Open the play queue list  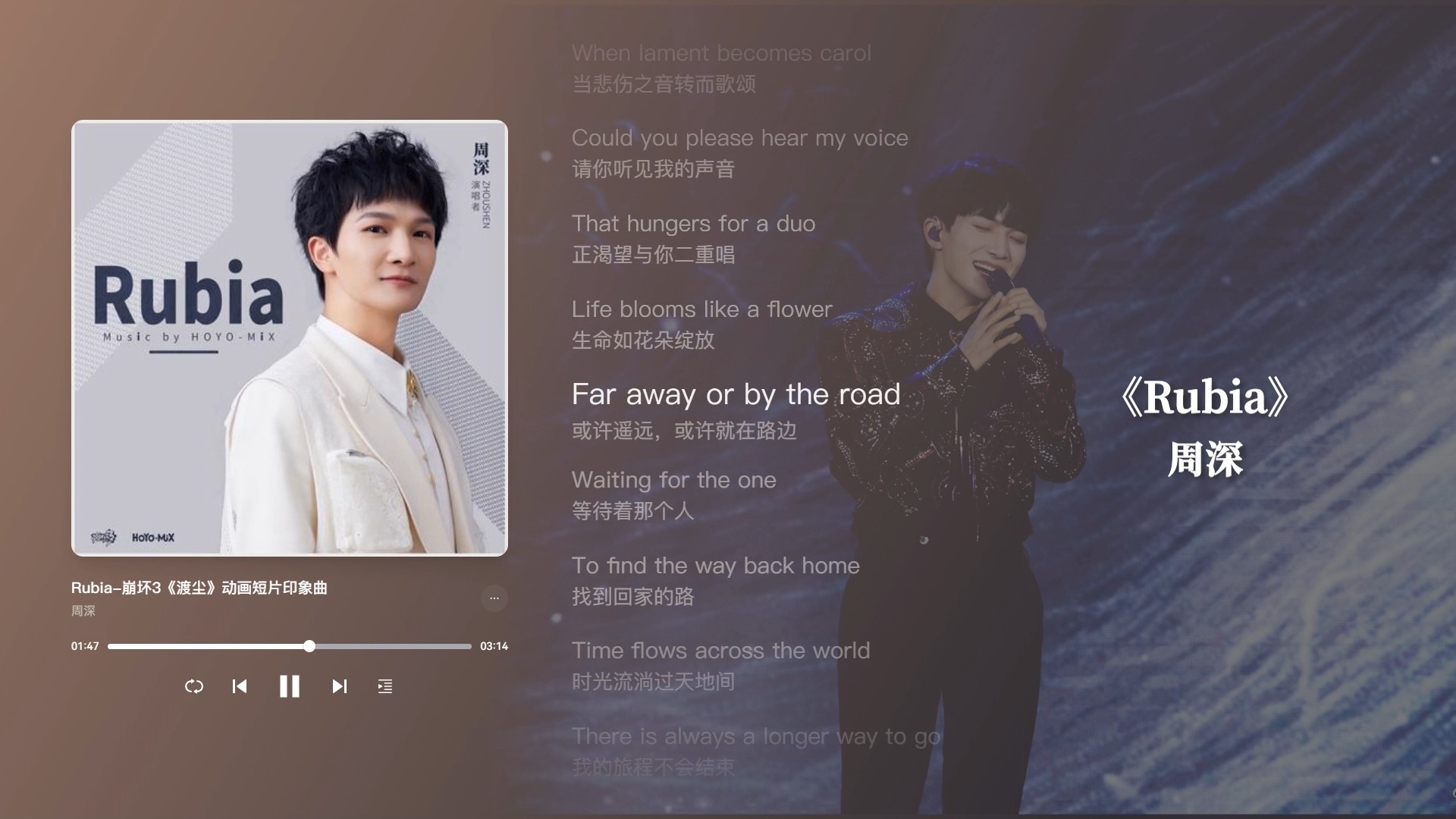point(385,686)
